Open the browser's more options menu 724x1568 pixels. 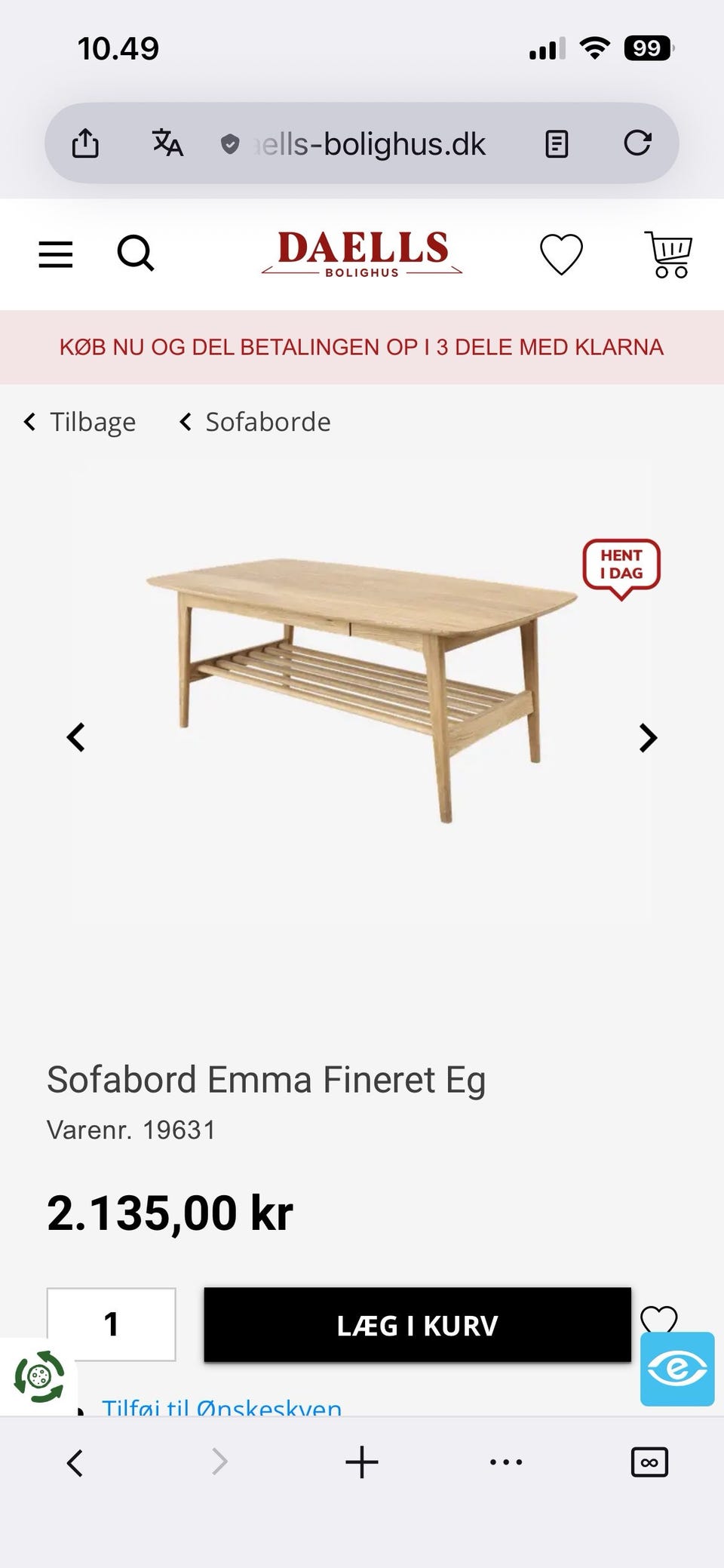[x=505, y=1462]
